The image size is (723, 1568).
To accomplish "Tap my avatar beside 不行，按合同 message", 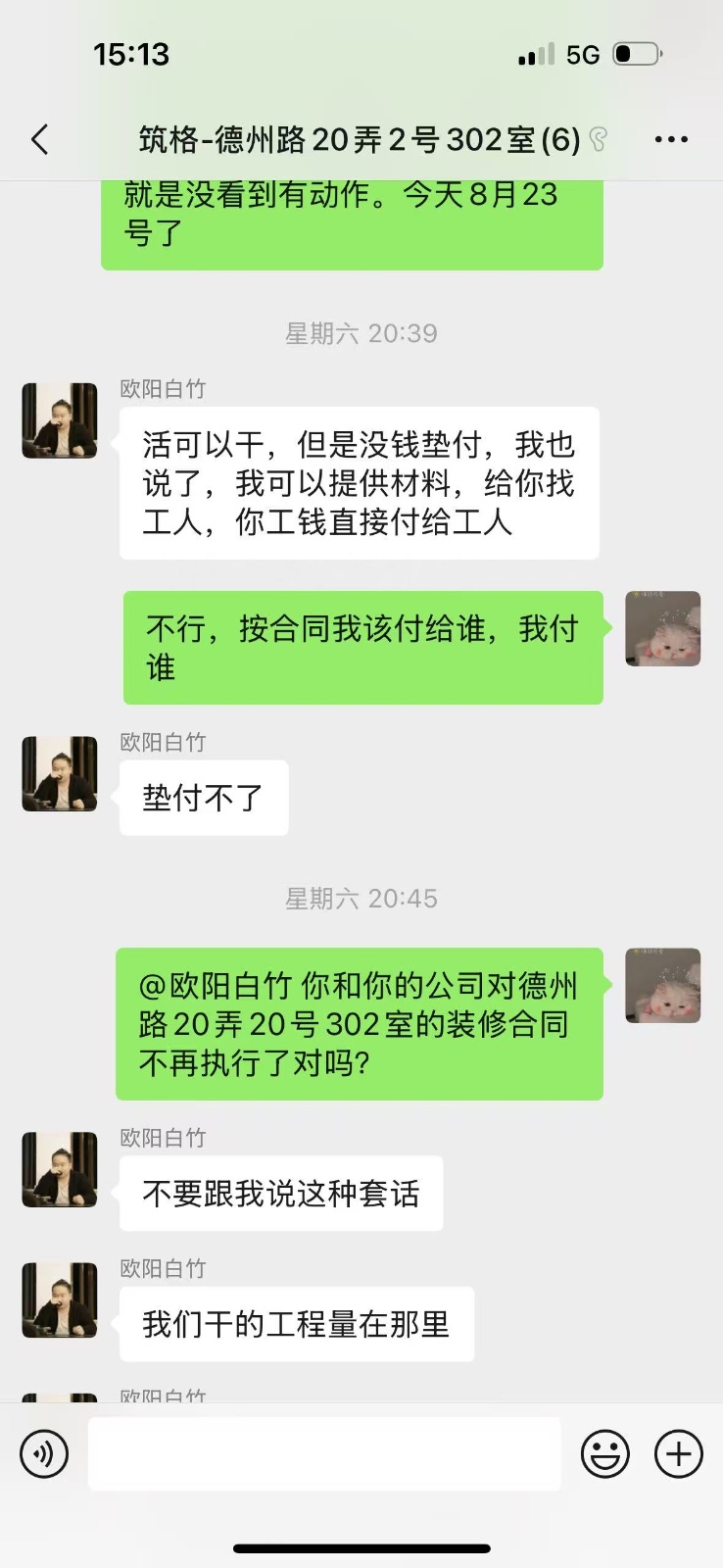I will (663, 629).
